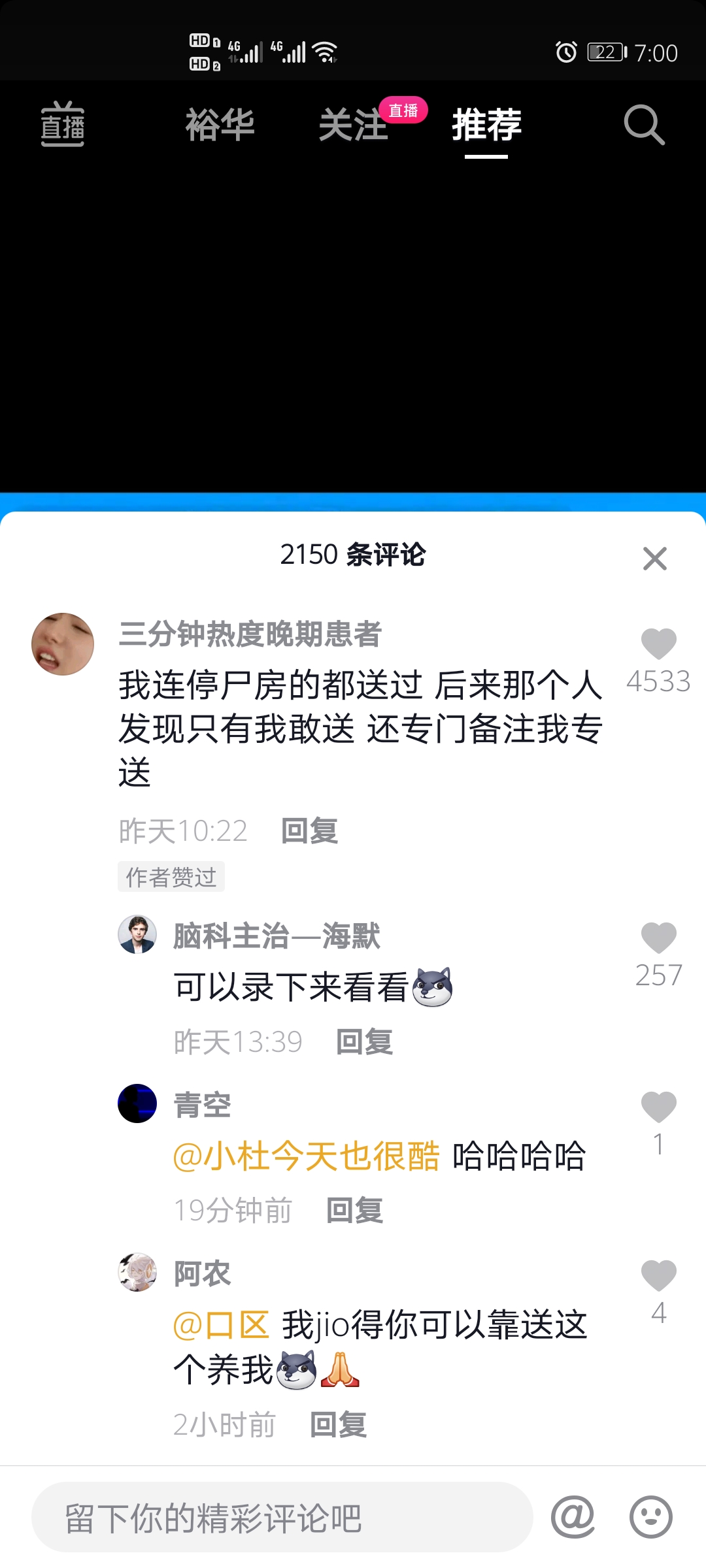Open the @小杜今天也很酷 mention

(306, 1156)
